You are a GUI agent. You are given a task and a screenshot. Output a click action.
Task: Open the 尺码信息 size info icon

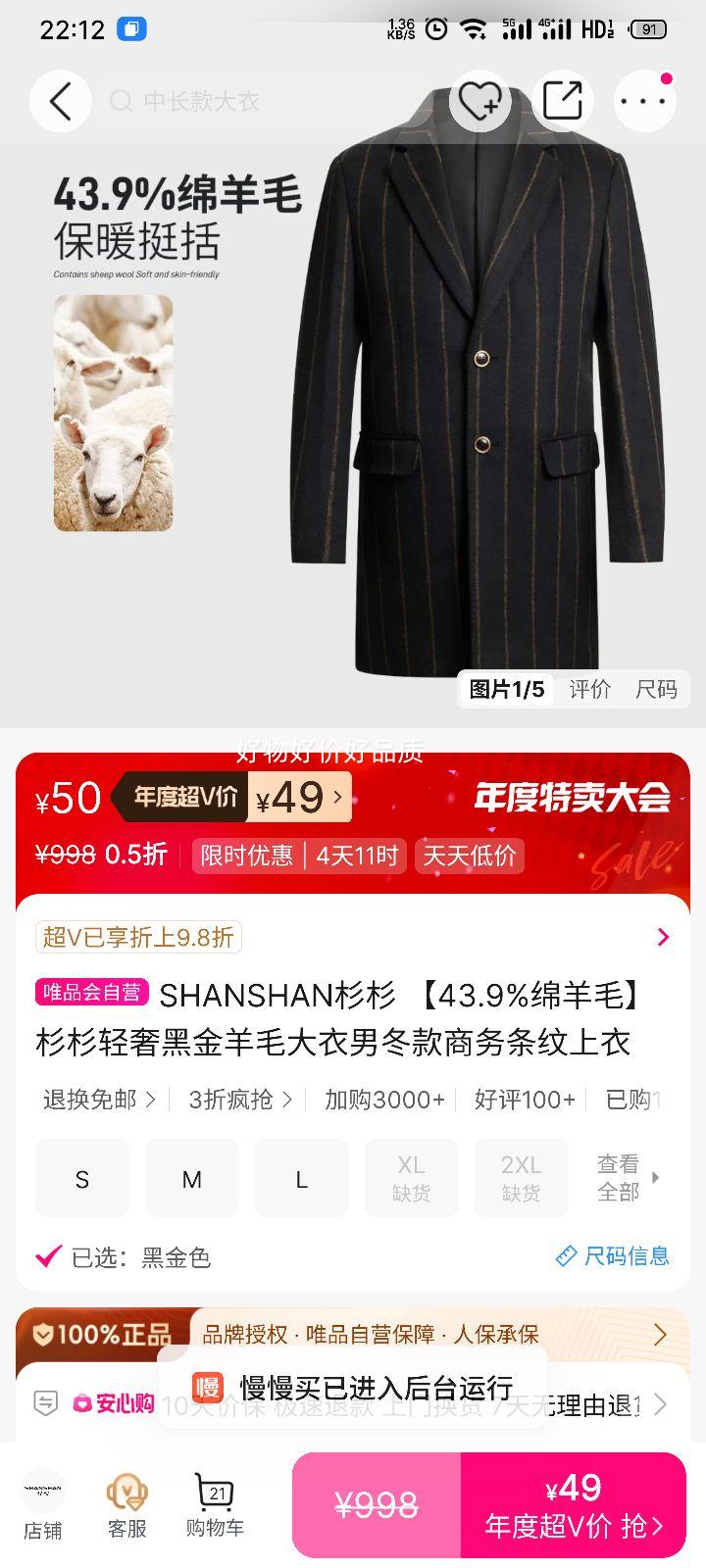614,1257
